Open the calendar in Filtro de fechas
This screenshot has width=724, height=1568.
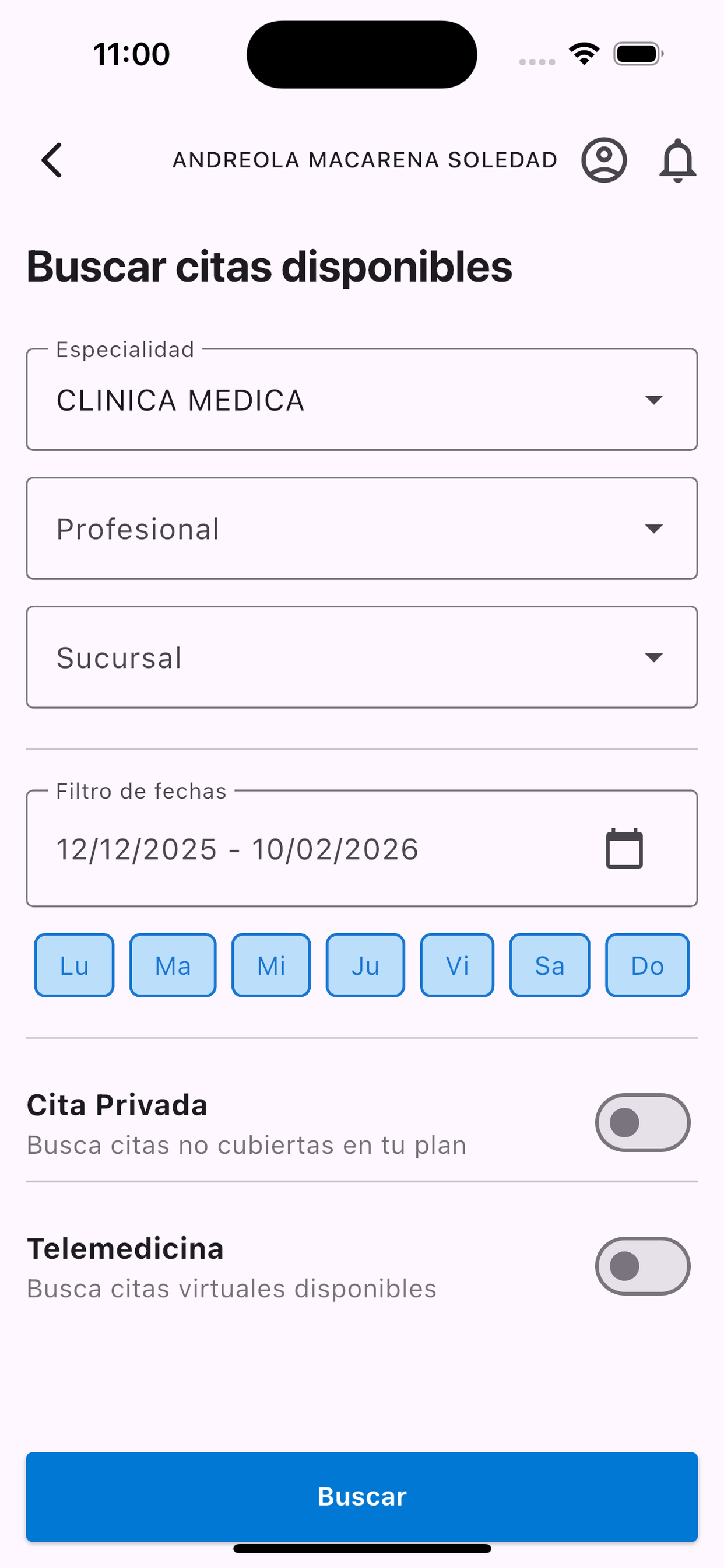(x=624, y=849)
